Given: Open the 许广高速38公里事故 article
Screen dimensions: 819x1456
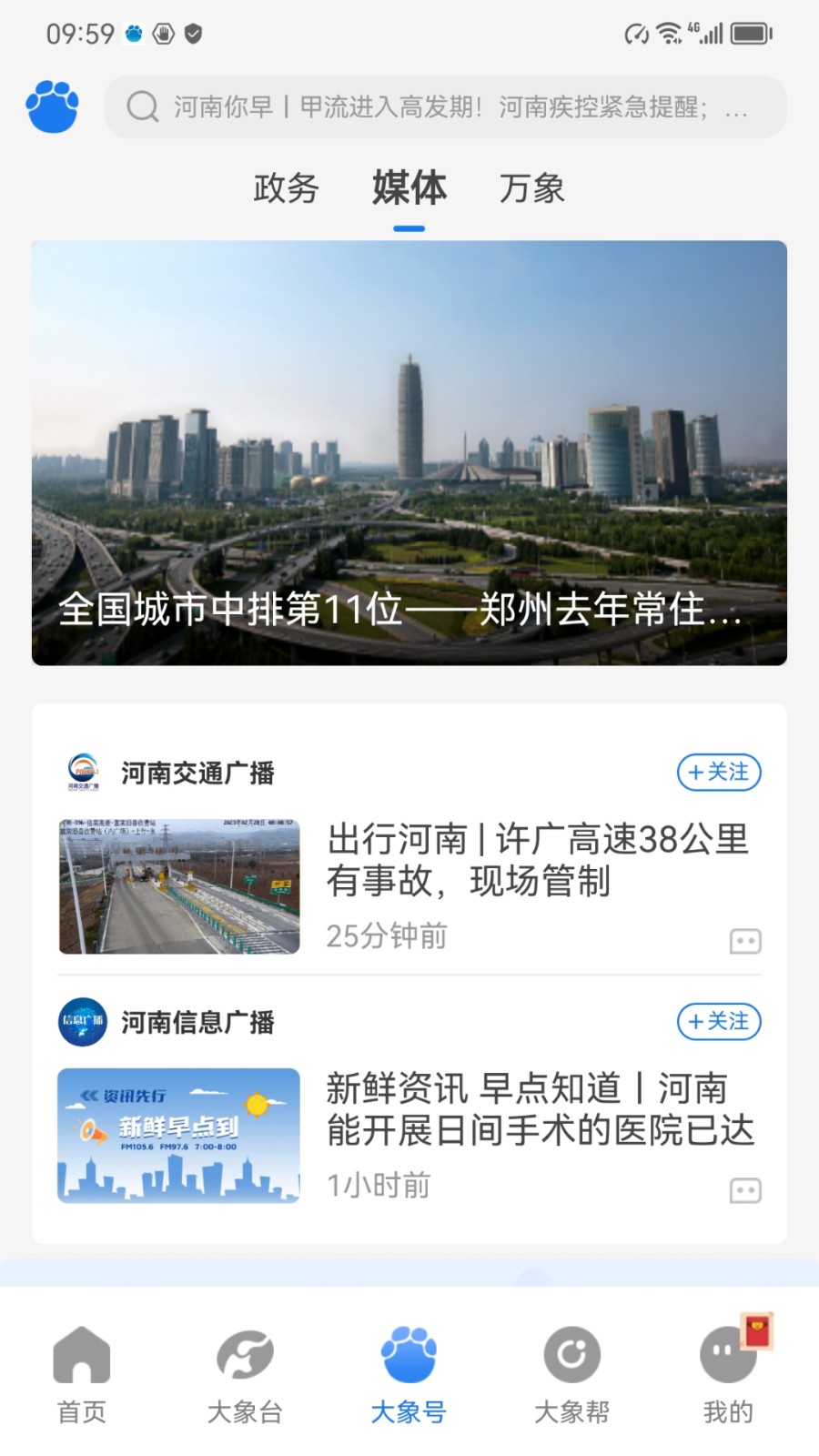Looking at the screenshot, I should [x=539, y=861].
